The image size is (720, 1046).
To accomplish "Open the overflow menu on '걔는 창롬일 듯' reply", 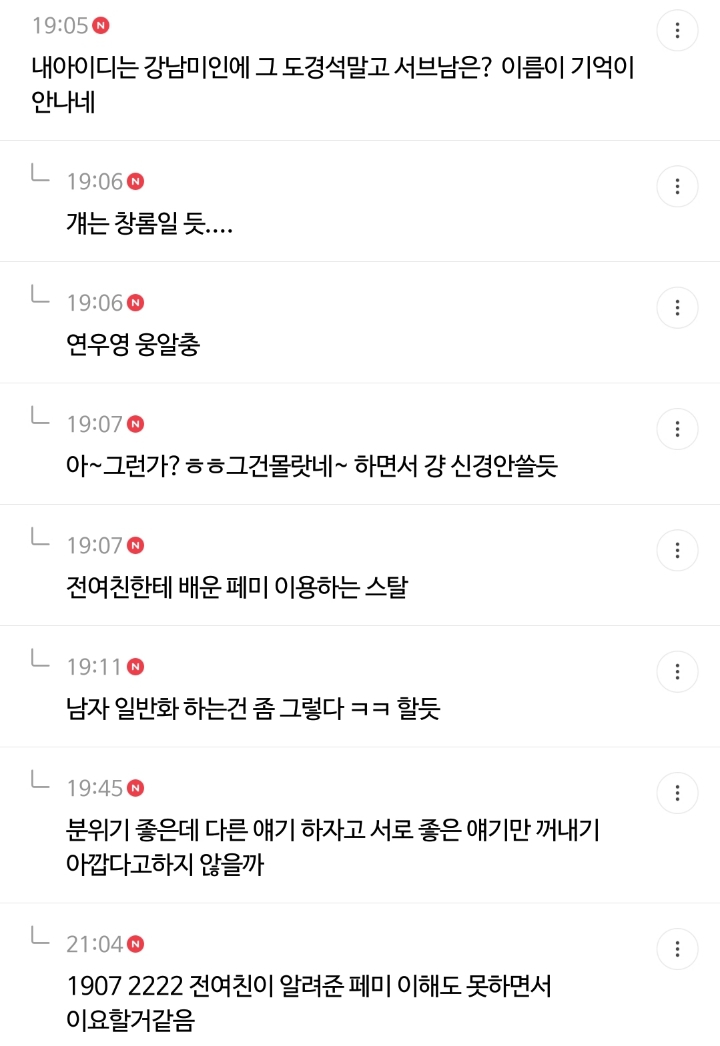I will 677,186.
